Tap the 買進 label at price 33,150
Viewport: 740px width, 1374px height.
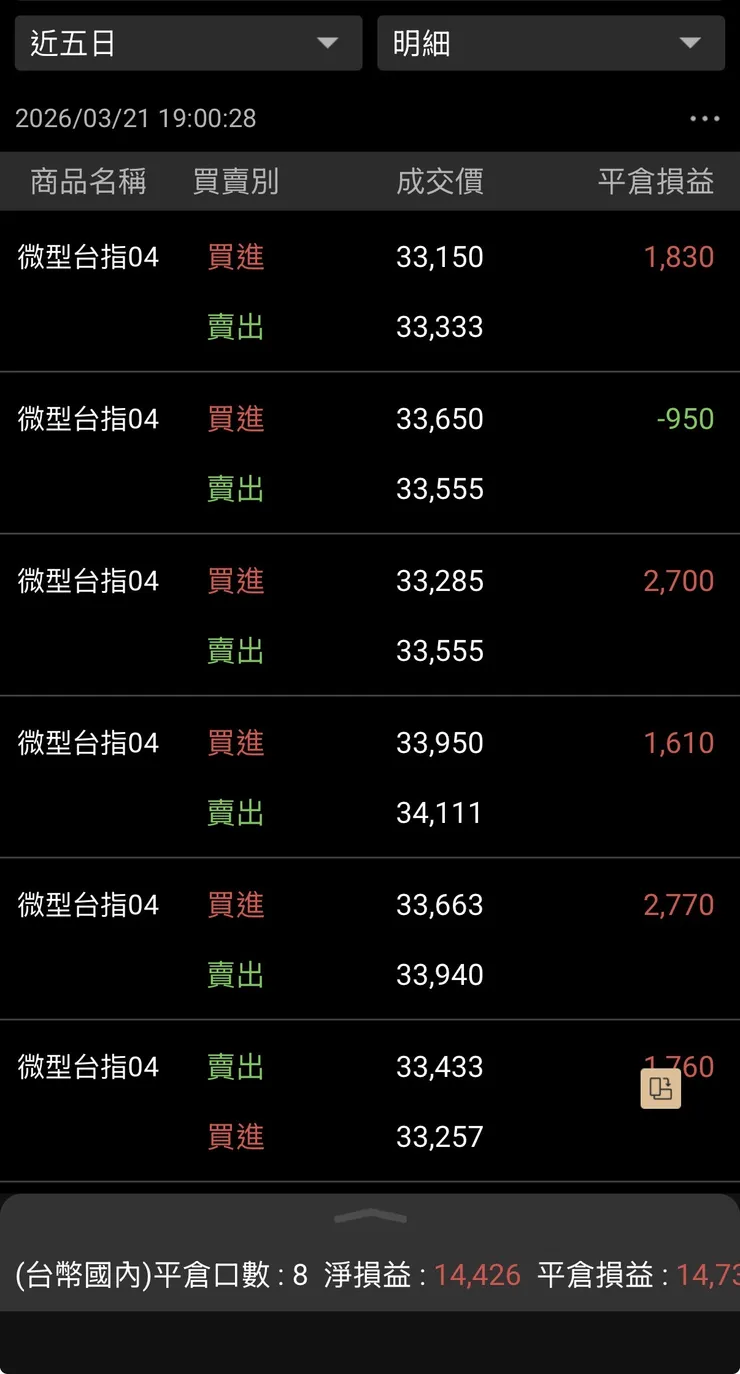tap(235, 257)
